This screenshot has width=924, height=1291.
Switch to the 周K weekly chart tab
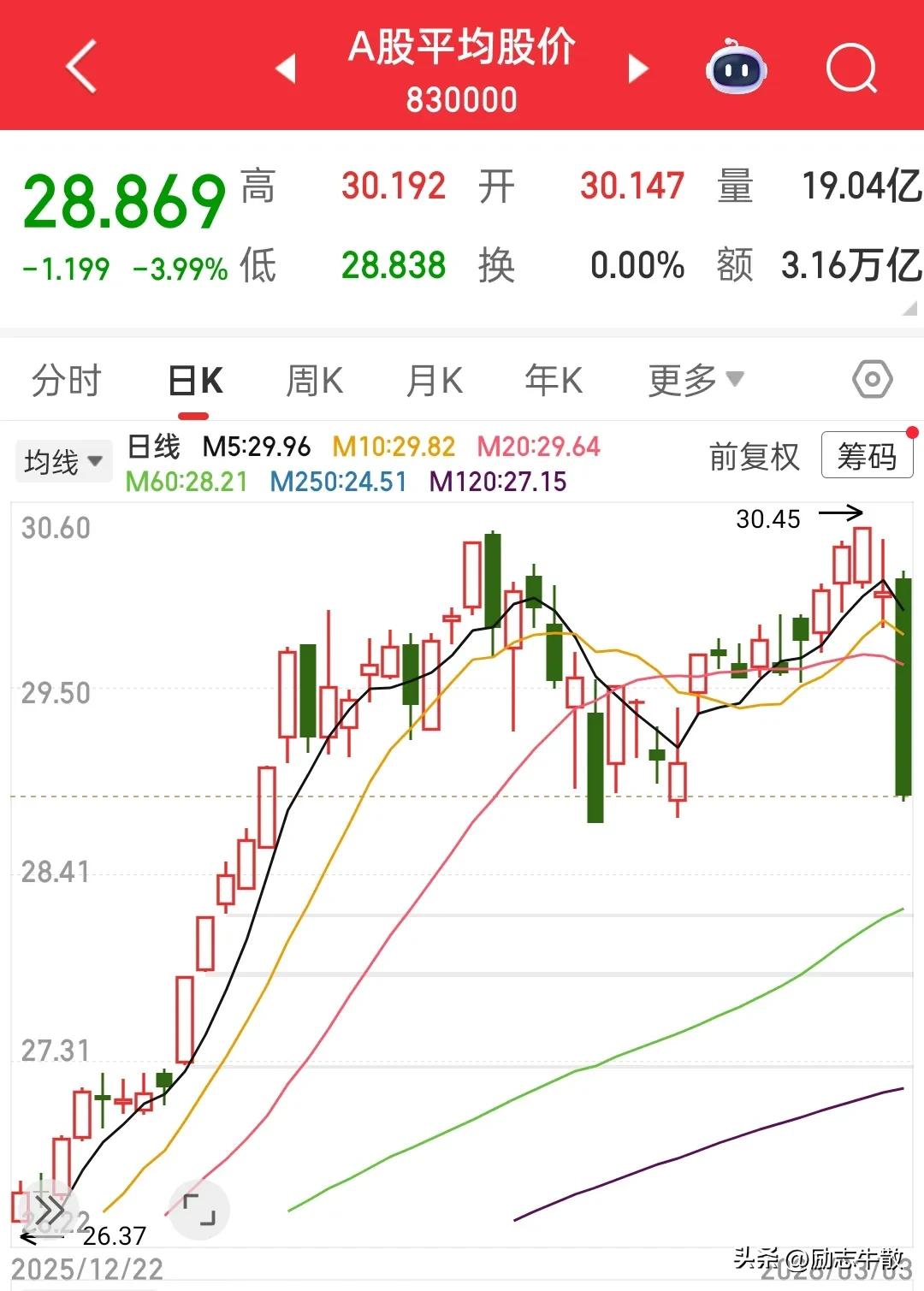(x=315, y=379)
